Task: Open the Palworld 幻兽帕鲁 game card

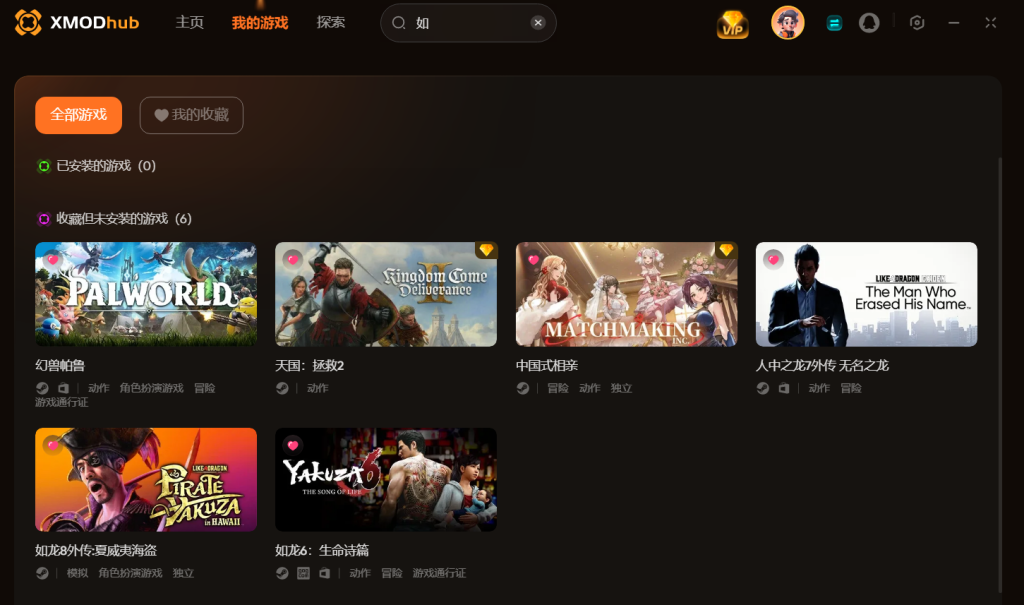Action: [146, 295]
